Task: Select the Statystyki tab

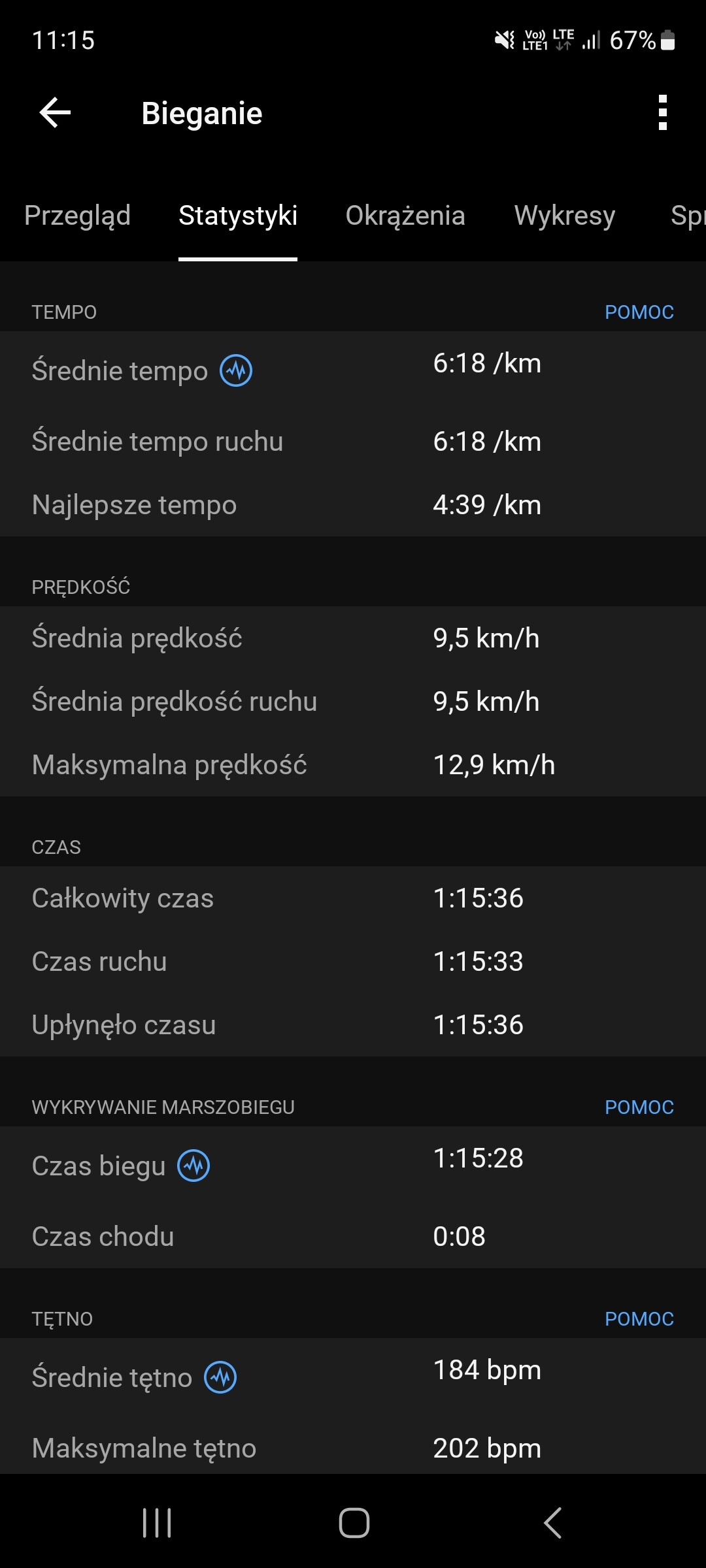Action: [238, 216]
